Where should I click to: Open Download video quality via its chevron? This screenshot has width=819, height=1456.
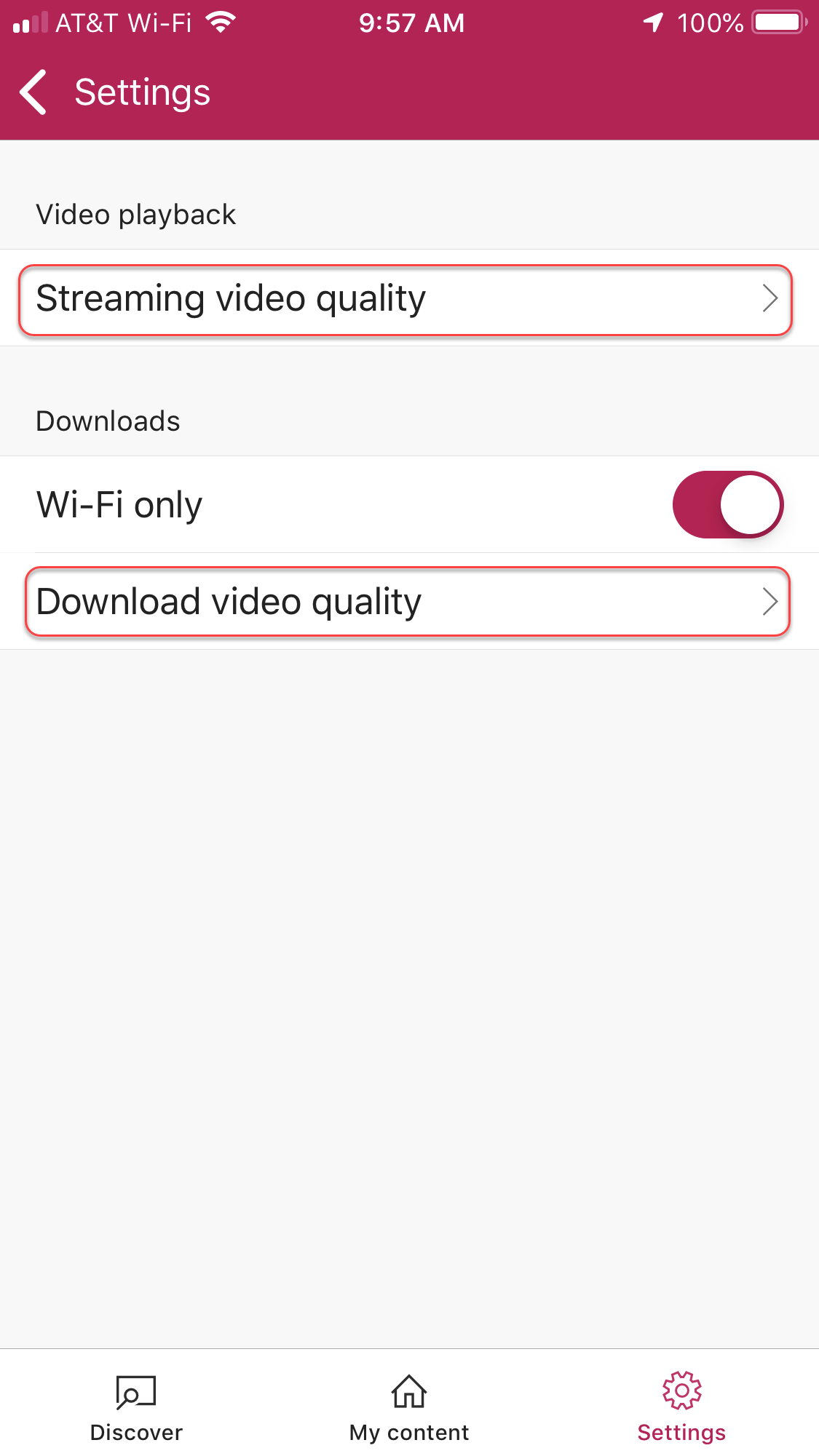point(771,602)
